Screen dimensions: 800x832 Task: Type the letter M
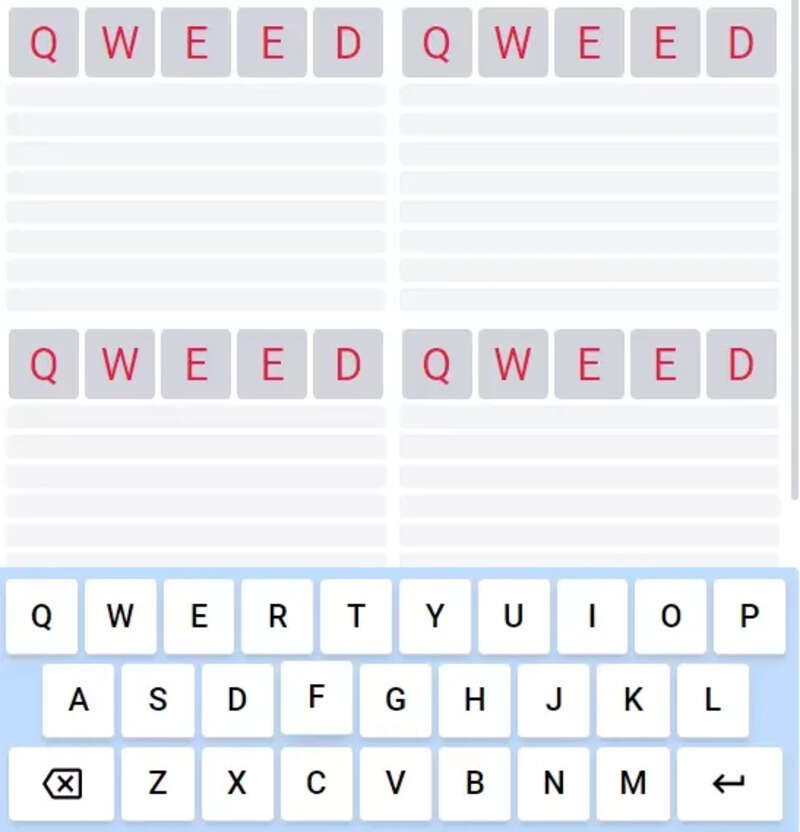(x=632, y=784)
